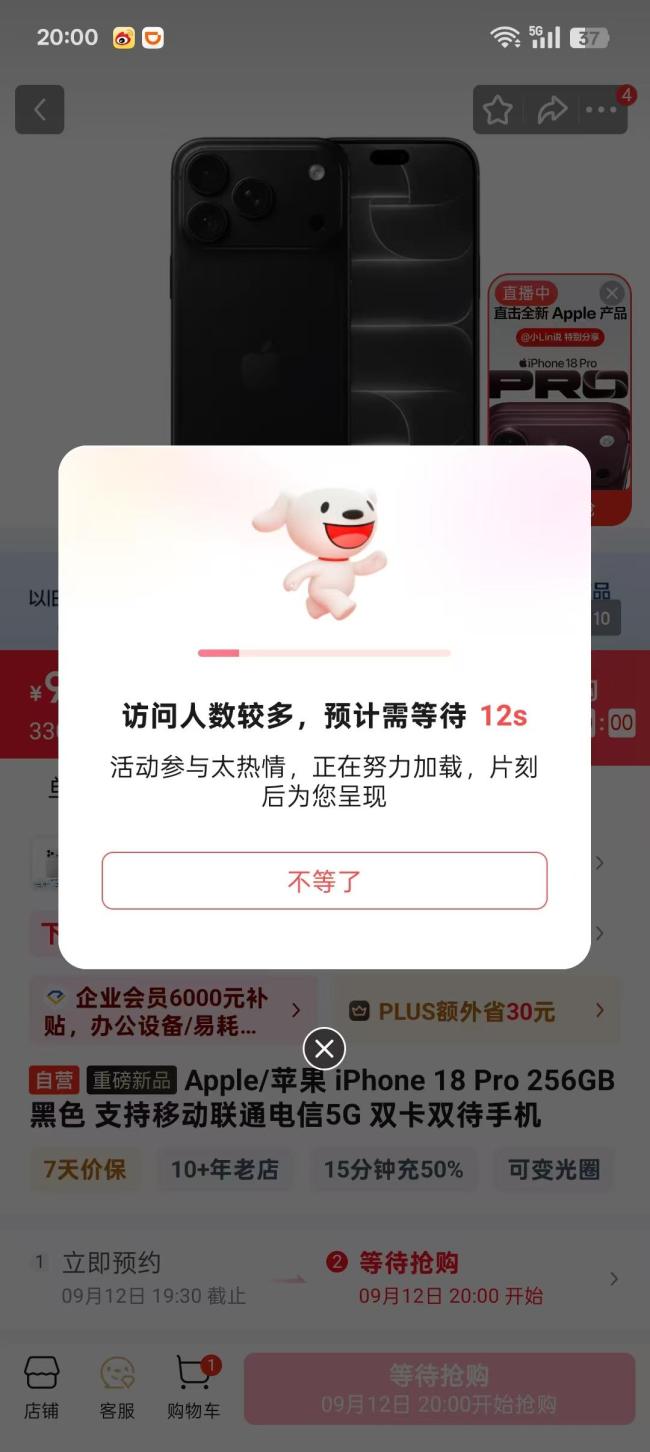Tap the 等待抢购 purchase button
The height and width of the screenshot is (1452, 650).
439,1389
